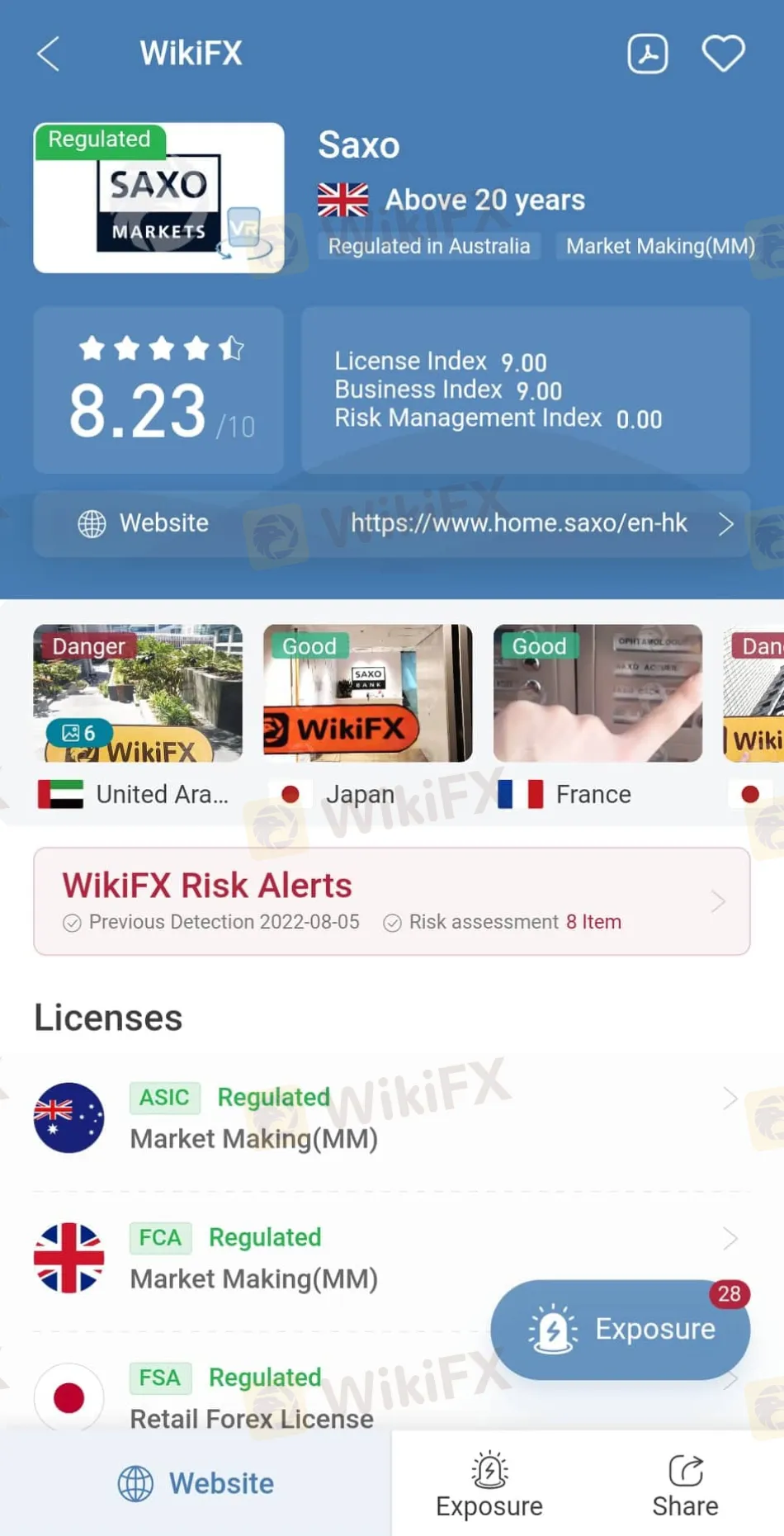Viewport: 784px width, 1536px height.
Task: Open the United Arab Emirates survey thumbnail
Action: [x=138, y=693]
